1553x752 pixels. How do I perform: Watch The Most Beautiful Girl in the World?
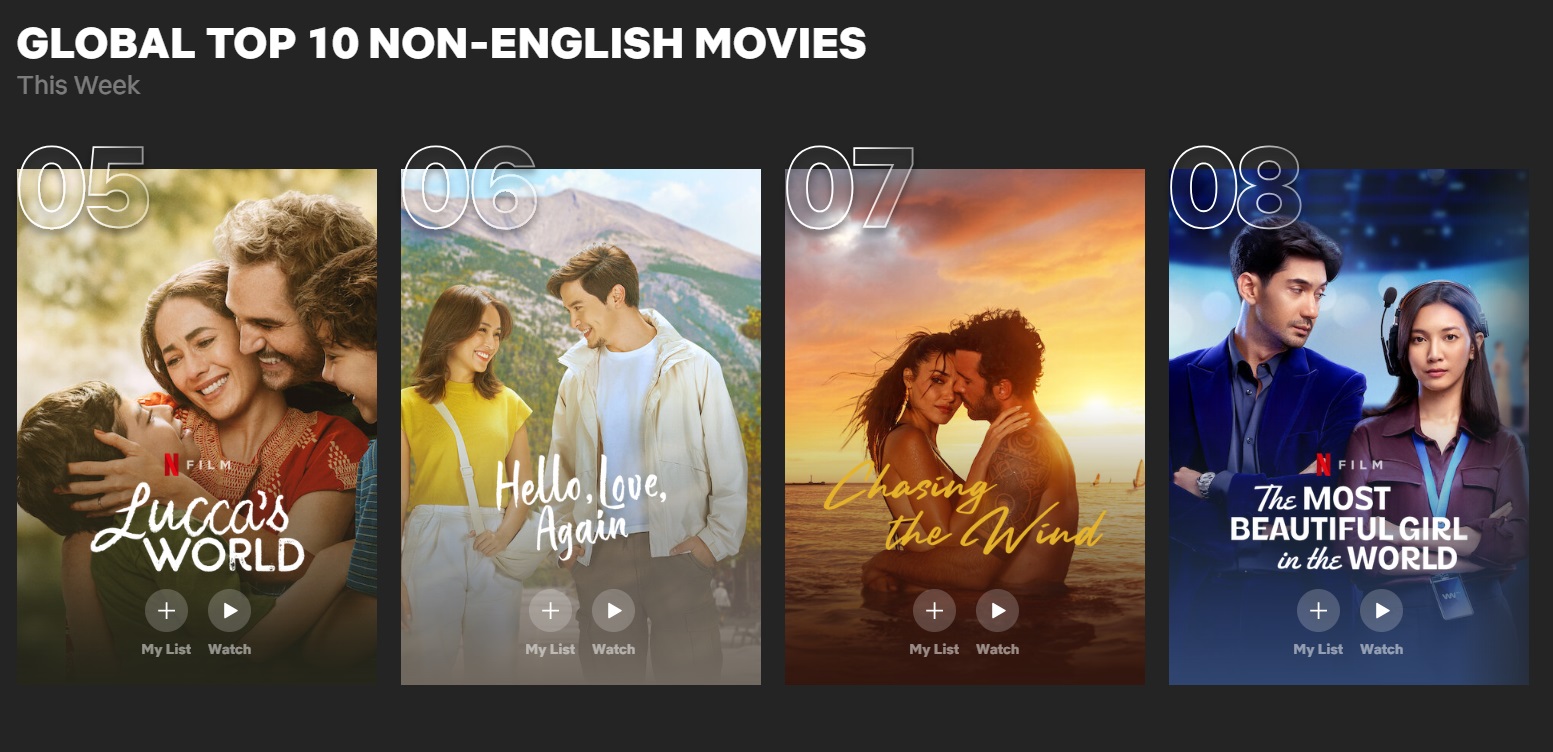tap(1382, 611)
